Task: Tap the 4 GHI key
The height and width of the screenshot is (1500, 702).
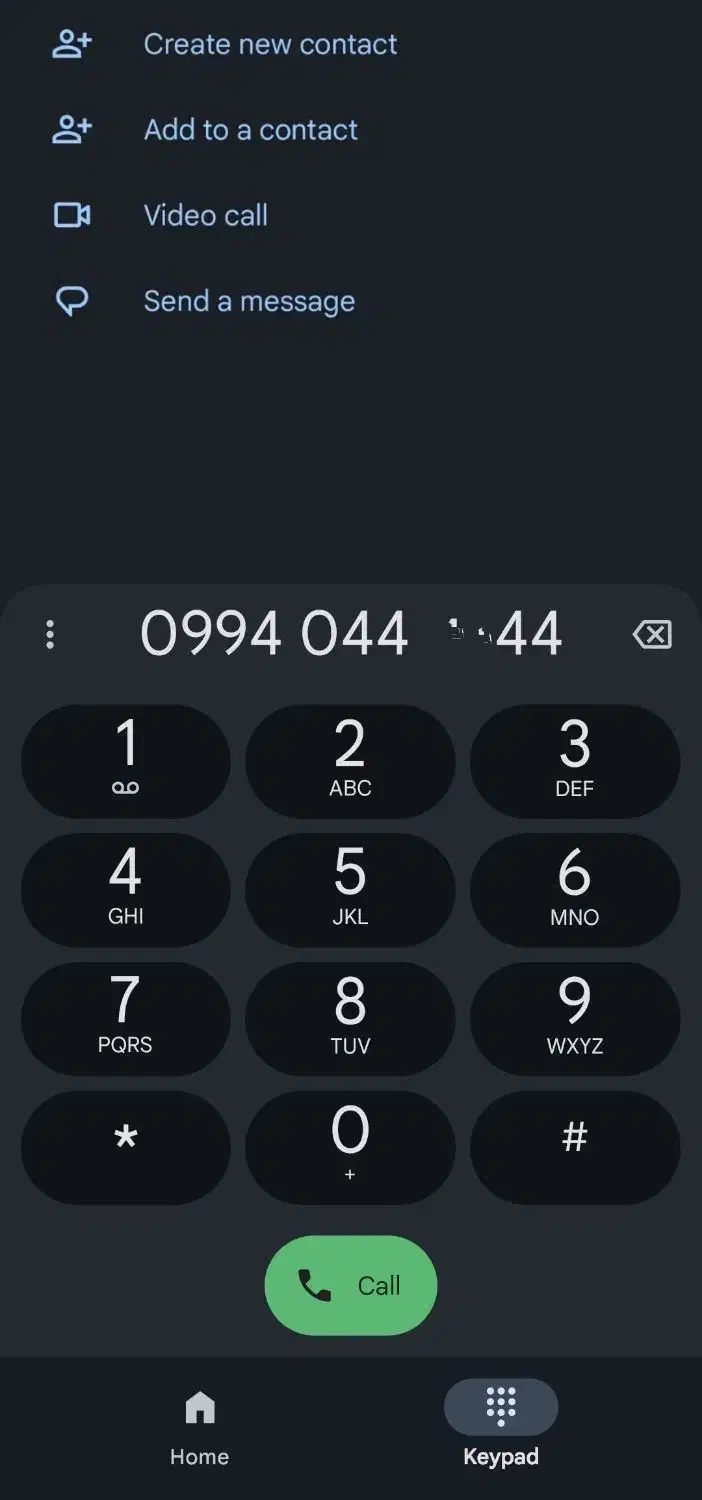Action: [x=126, y=890]
